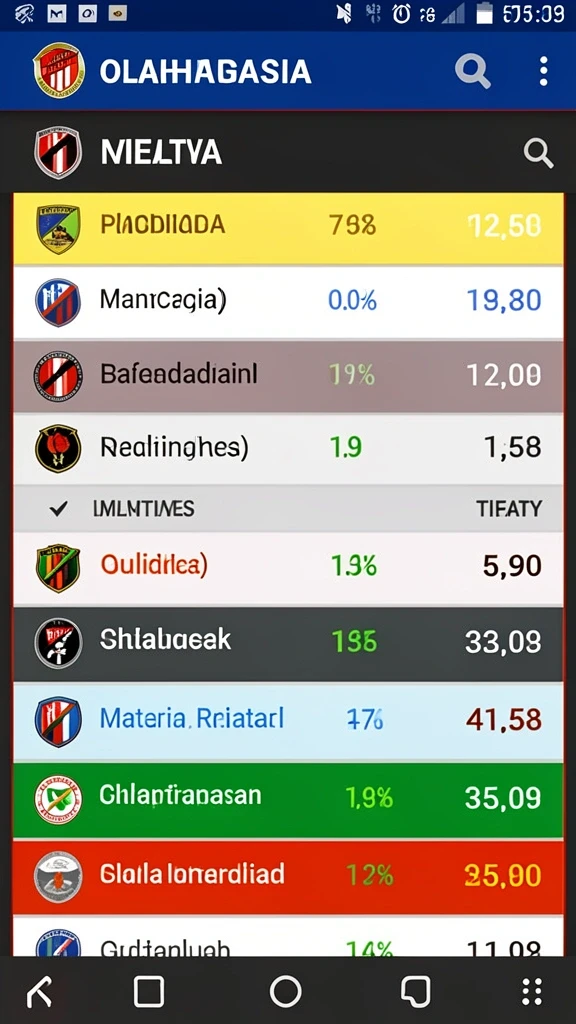
Task: Open the PlAODIIADA row
Action: tap(288, 229)
